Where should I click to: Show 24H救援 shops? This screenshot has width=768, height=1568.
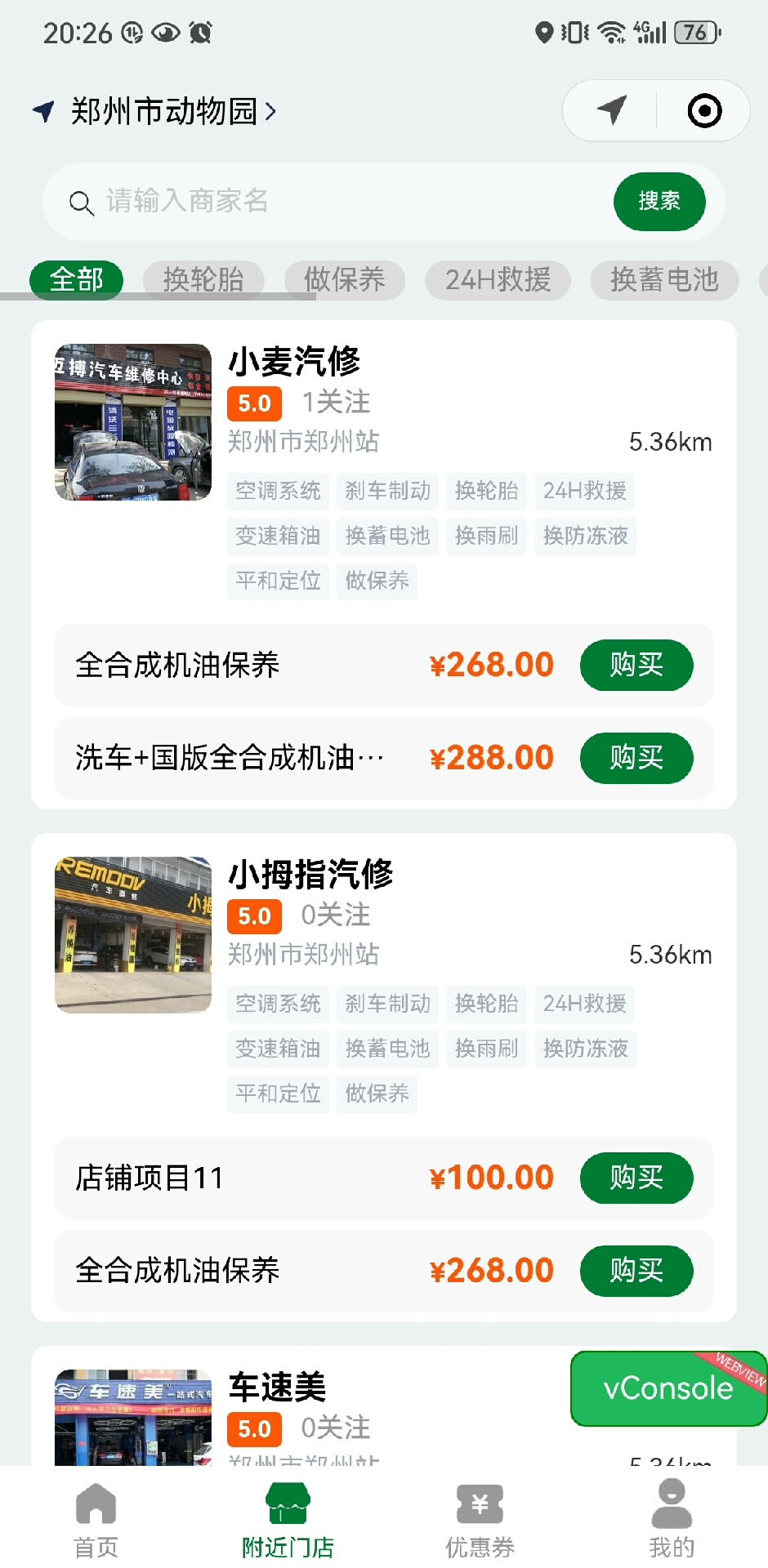coord(498,280)
